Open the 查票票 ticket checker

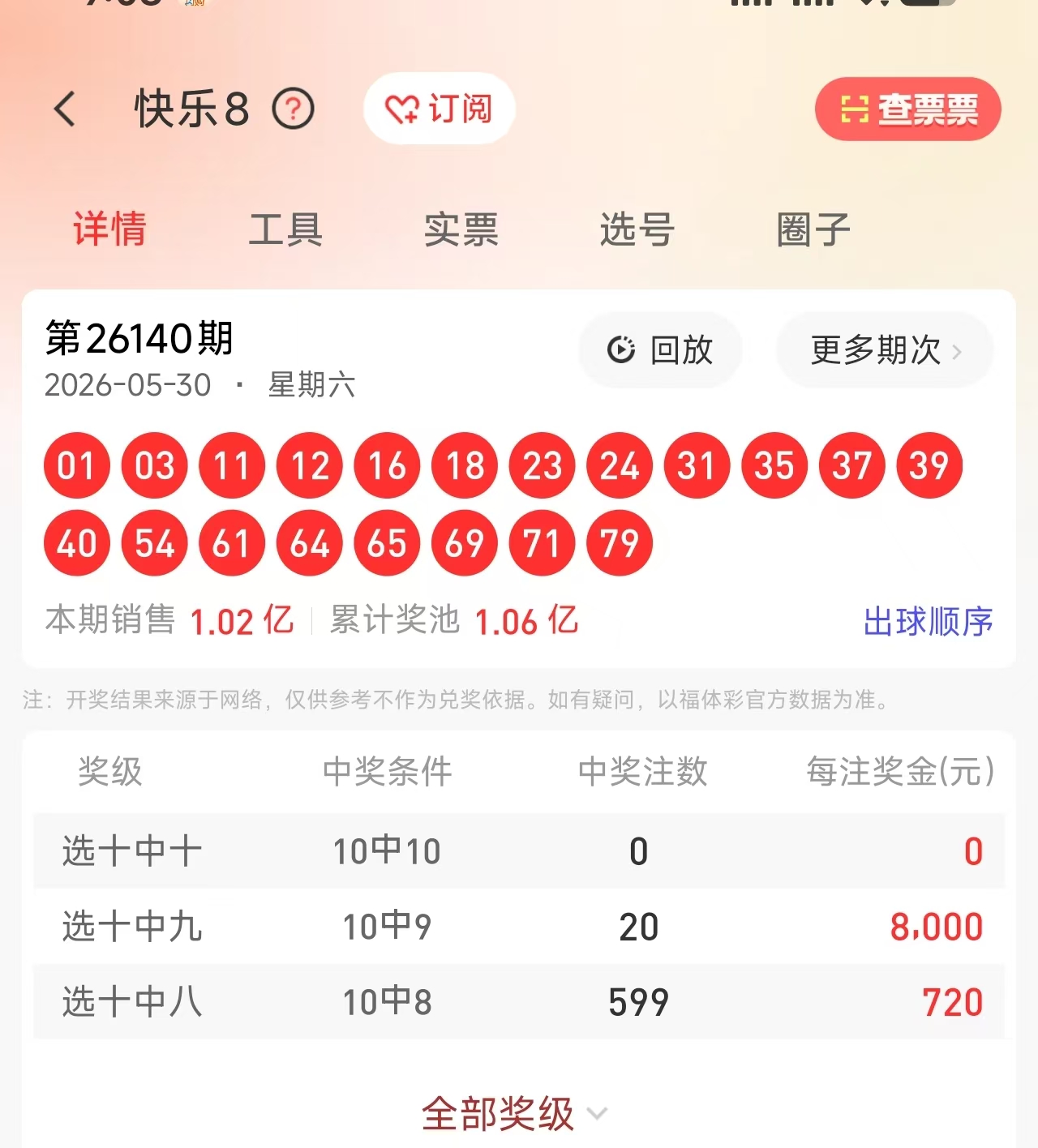pyautogui.click(x=907, y=109)
